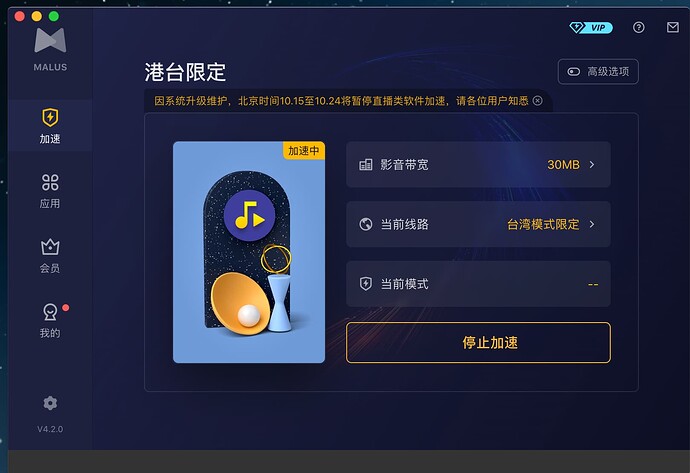Image resolution: width=690 pixels, height=473 pixels.
Task: Open the mail messages icon
Action: coord(672,28)
